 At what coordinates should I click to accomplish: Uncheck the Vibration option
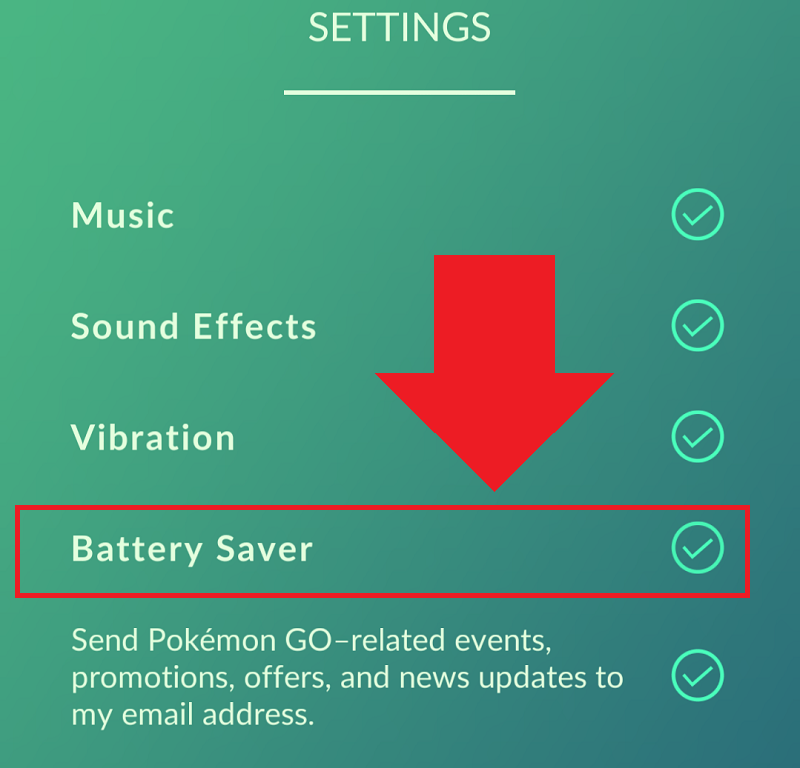[x=697, y=437]
